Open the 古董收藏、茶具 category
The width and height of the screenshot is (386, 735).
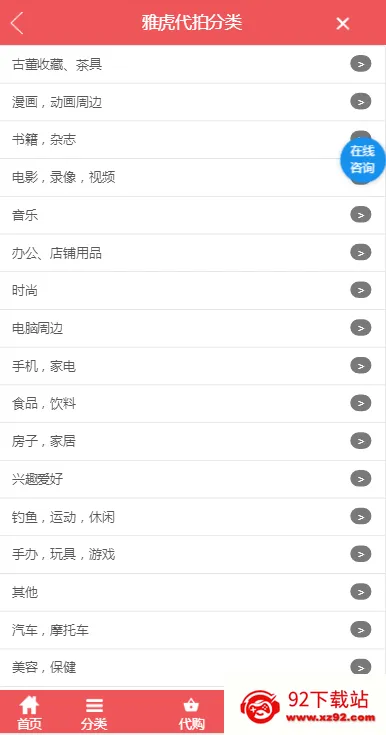point(193,64)
